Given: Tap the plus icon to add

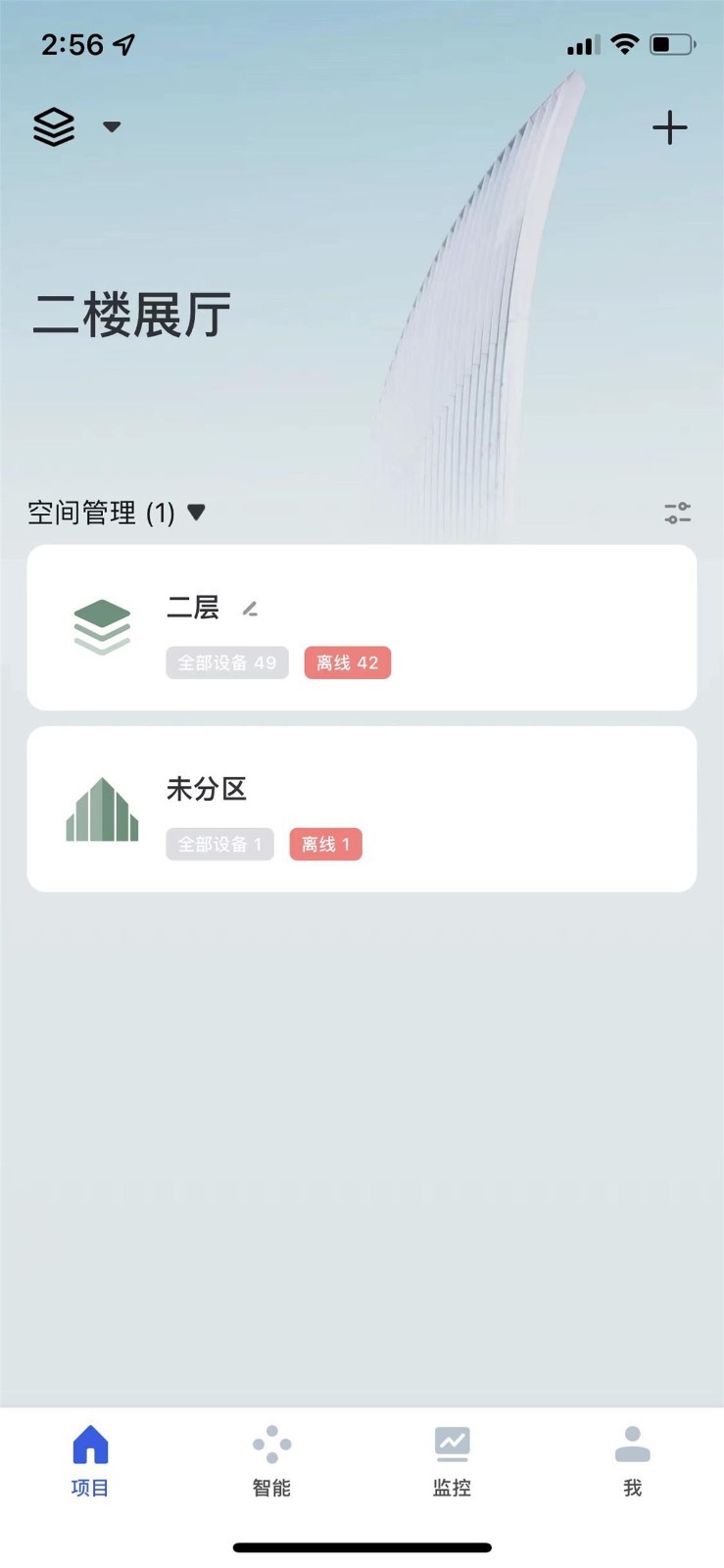Looking at the screenshot, I should click(x=670, y=127).
